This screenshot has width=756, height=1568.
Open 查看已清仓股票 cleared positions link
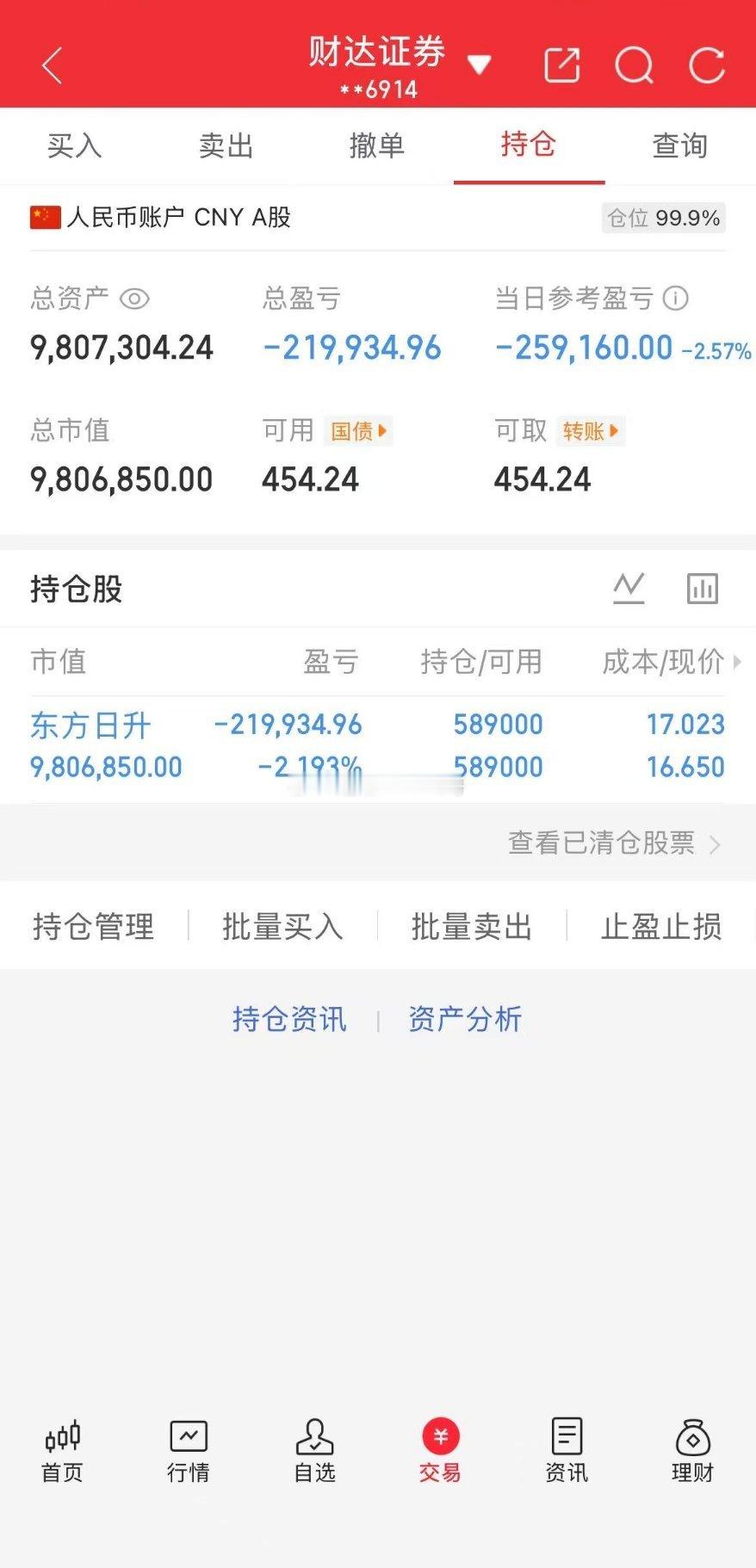pyautogui.click(x=601, y=844)
